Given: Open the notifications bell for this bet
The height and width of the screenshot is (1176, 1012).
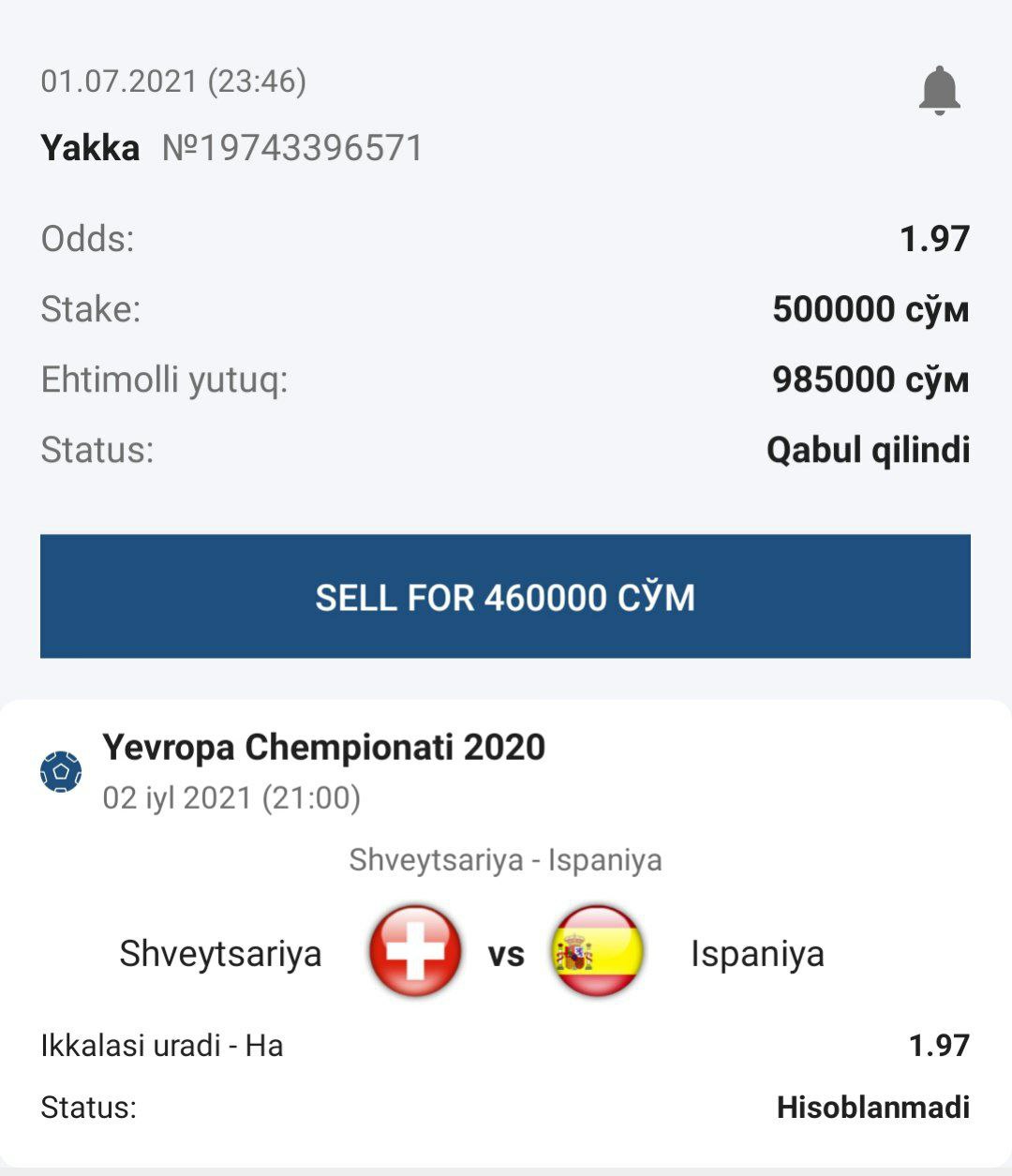Looking at the screenshot, I should click(939, 91).
